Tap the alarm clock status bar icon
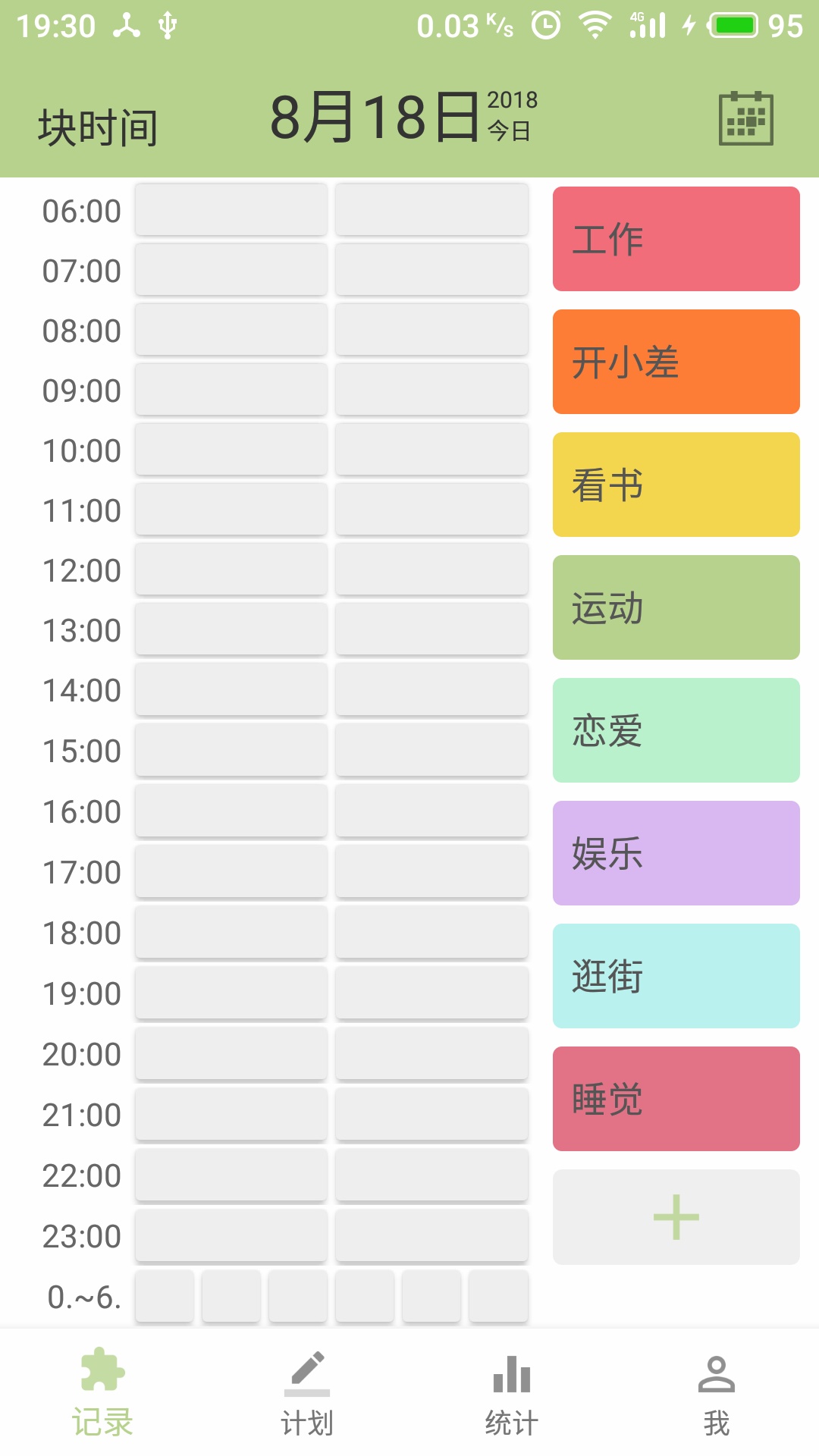 point(544,24)
